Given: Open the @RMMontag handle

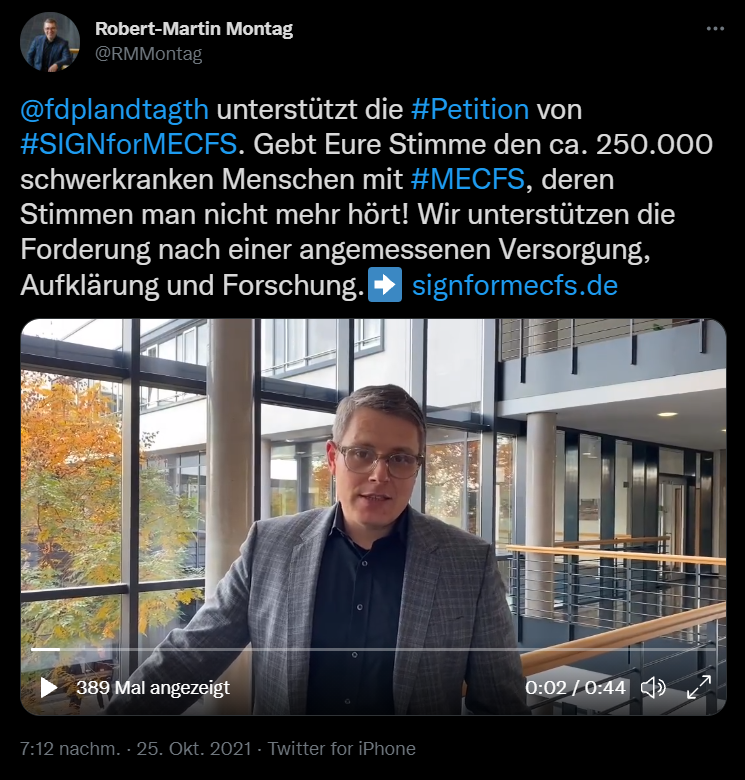Looking at the screenshot, I should coord(148,54).
